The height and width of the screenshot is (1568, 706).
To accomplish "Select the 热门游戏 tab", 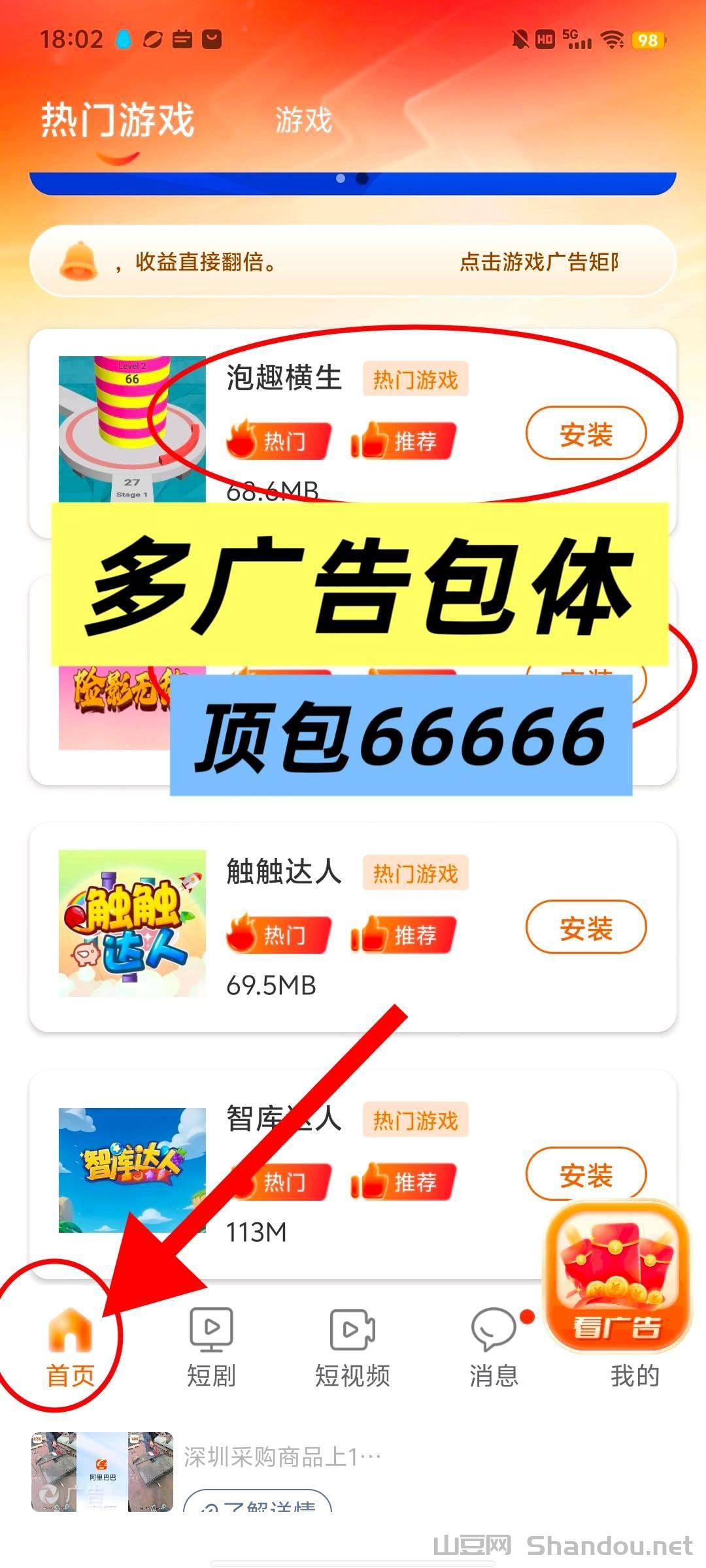I will click(x=116, y=120).
